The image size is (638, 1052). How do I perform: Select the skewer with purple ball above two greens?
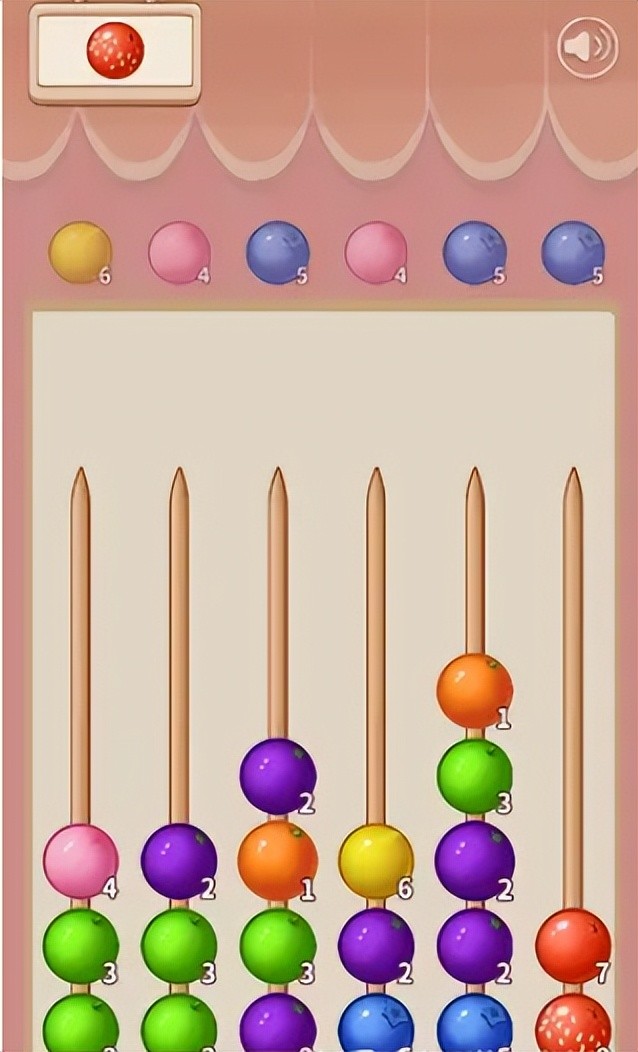tap(179, 861)
